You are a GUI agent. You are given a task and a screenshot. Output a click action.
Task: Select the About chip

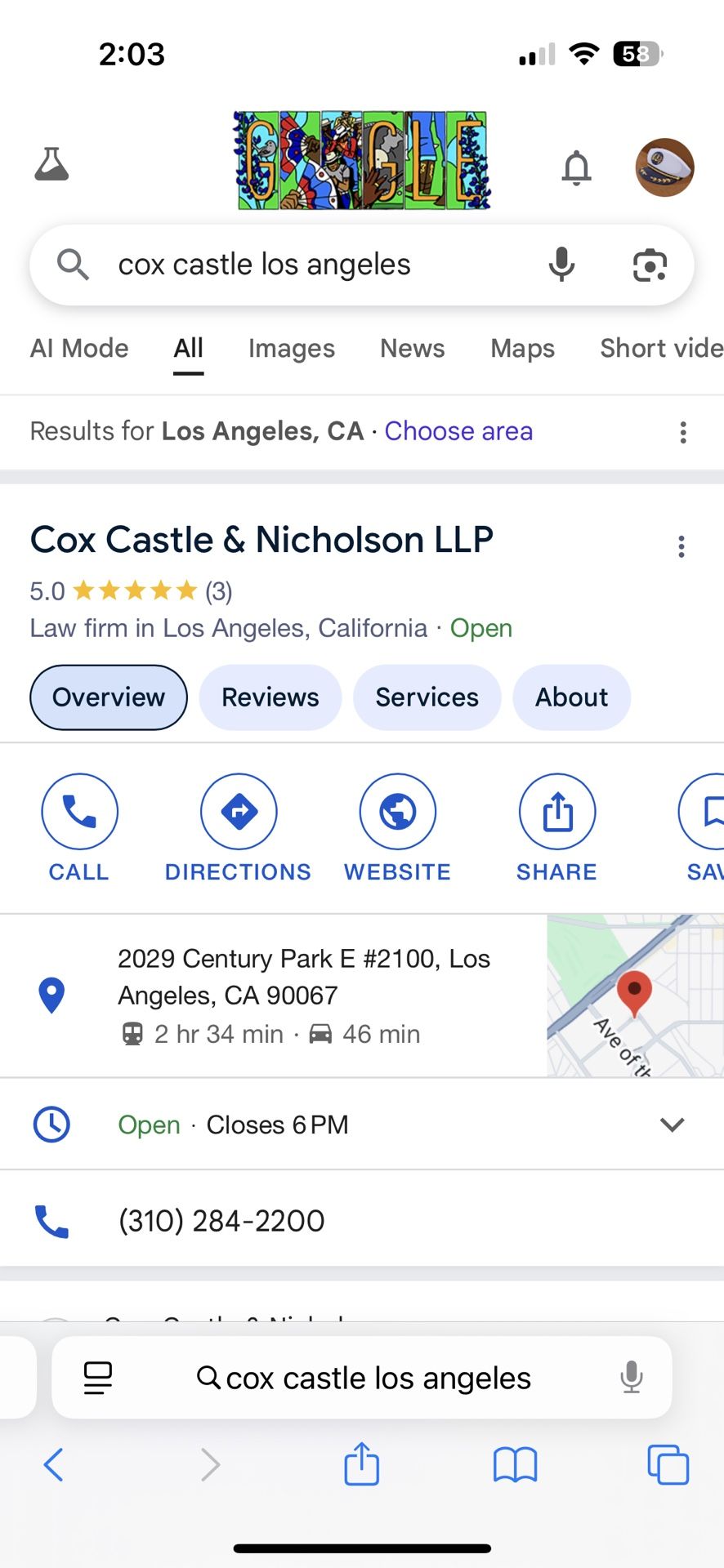571,697
